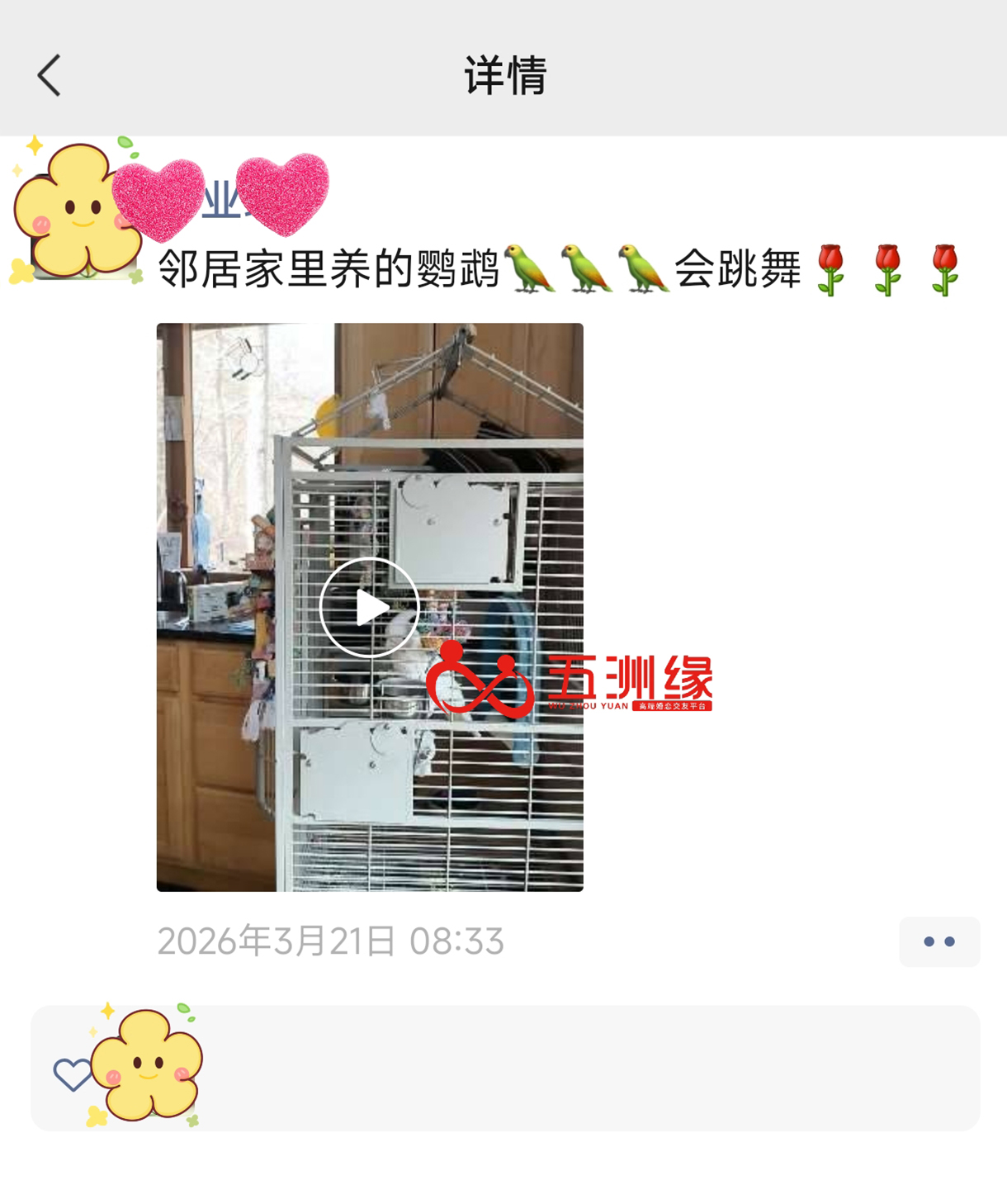Play the parrot cage video
The width and height of the screenshot is (1007, 1204).
(x=369, y=608)
